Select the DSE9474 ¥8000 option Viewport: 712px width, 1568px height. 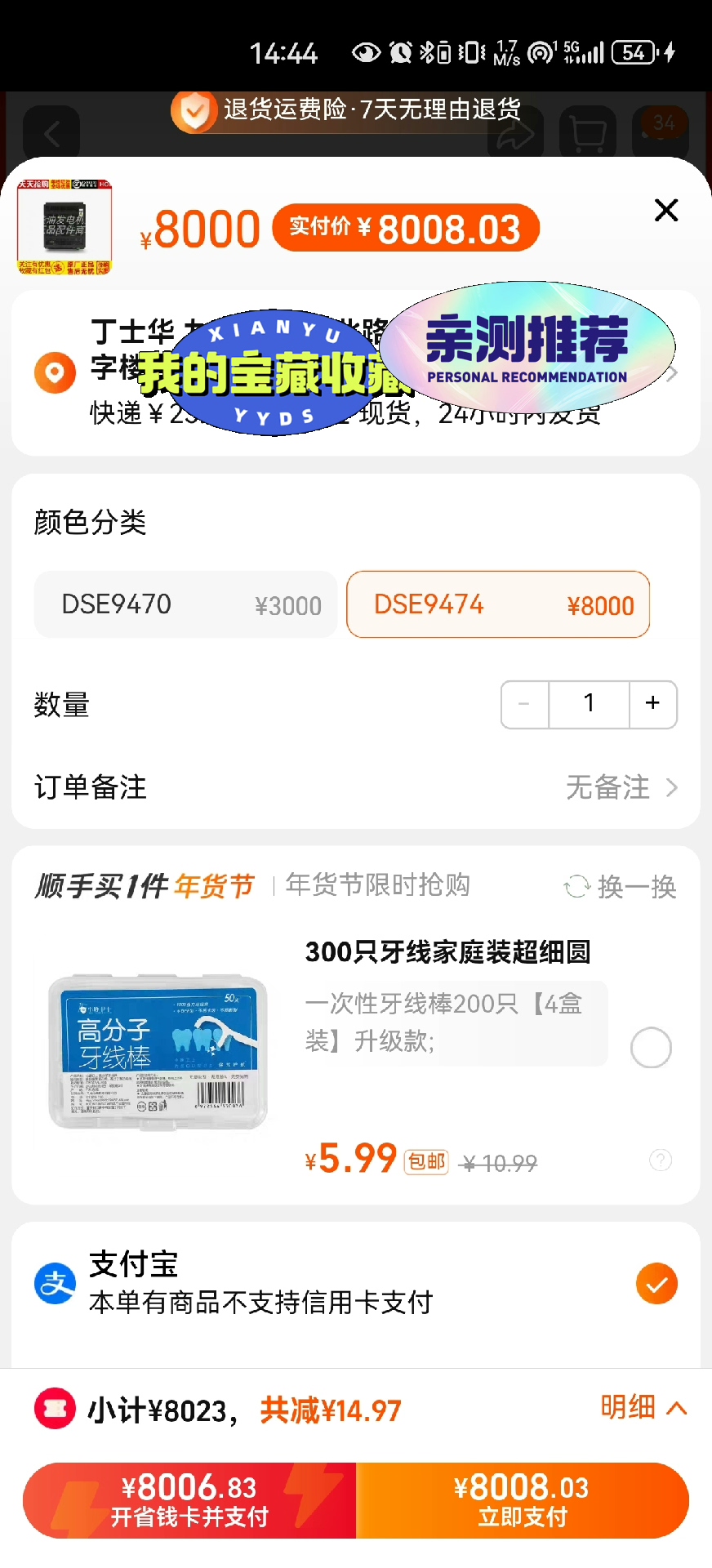[498, 604]
